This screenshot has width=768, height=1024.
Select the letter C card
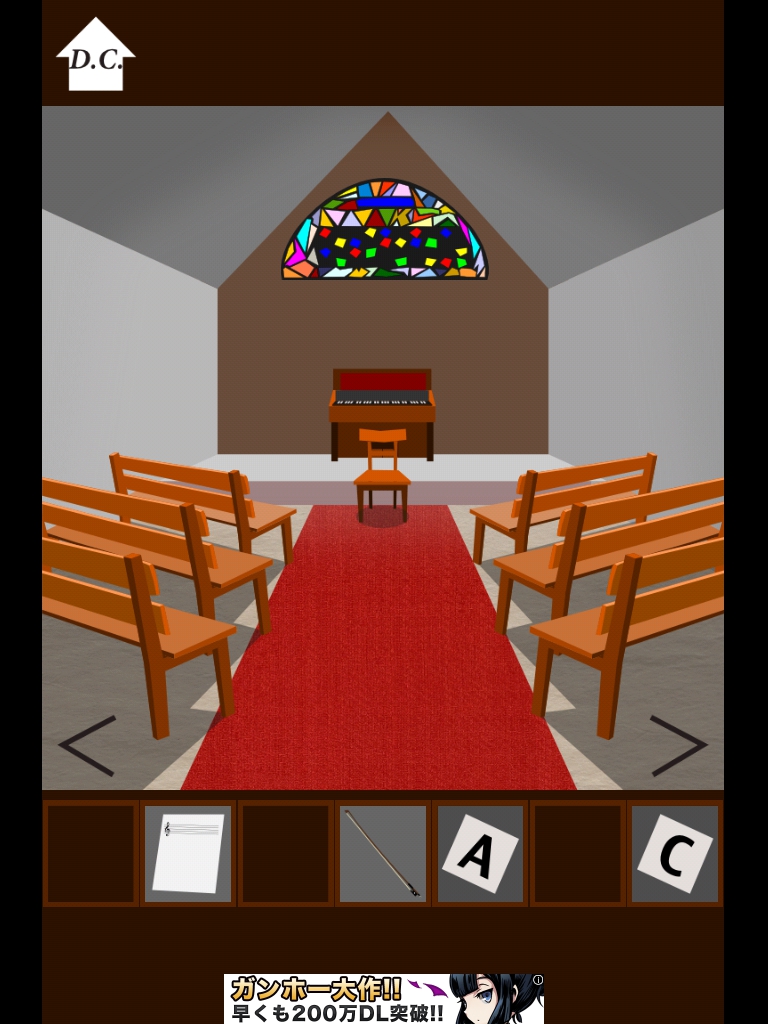pos(675,853)
